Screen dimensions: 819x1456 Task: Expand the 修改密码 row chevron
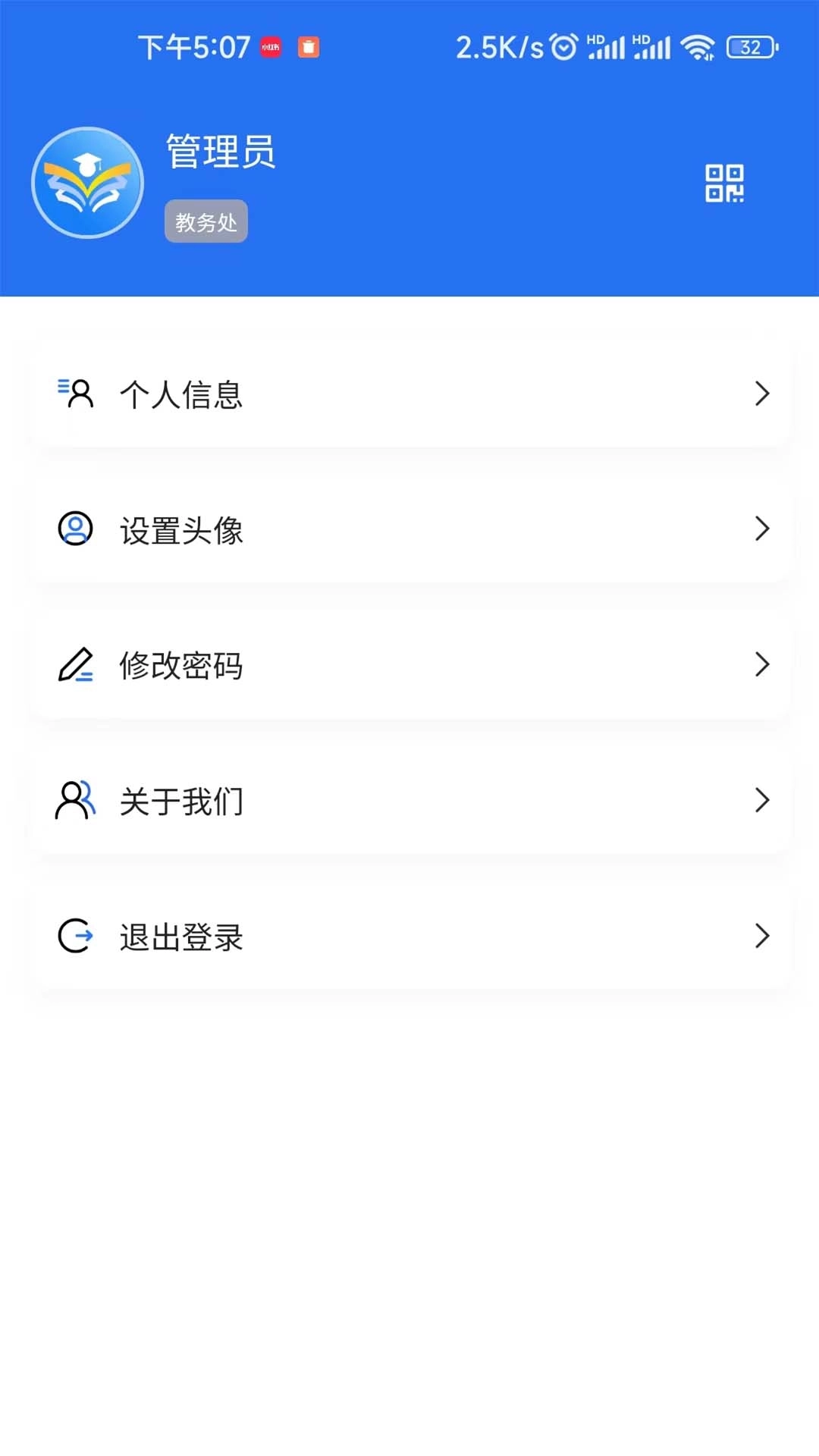[x=762, y=664]
